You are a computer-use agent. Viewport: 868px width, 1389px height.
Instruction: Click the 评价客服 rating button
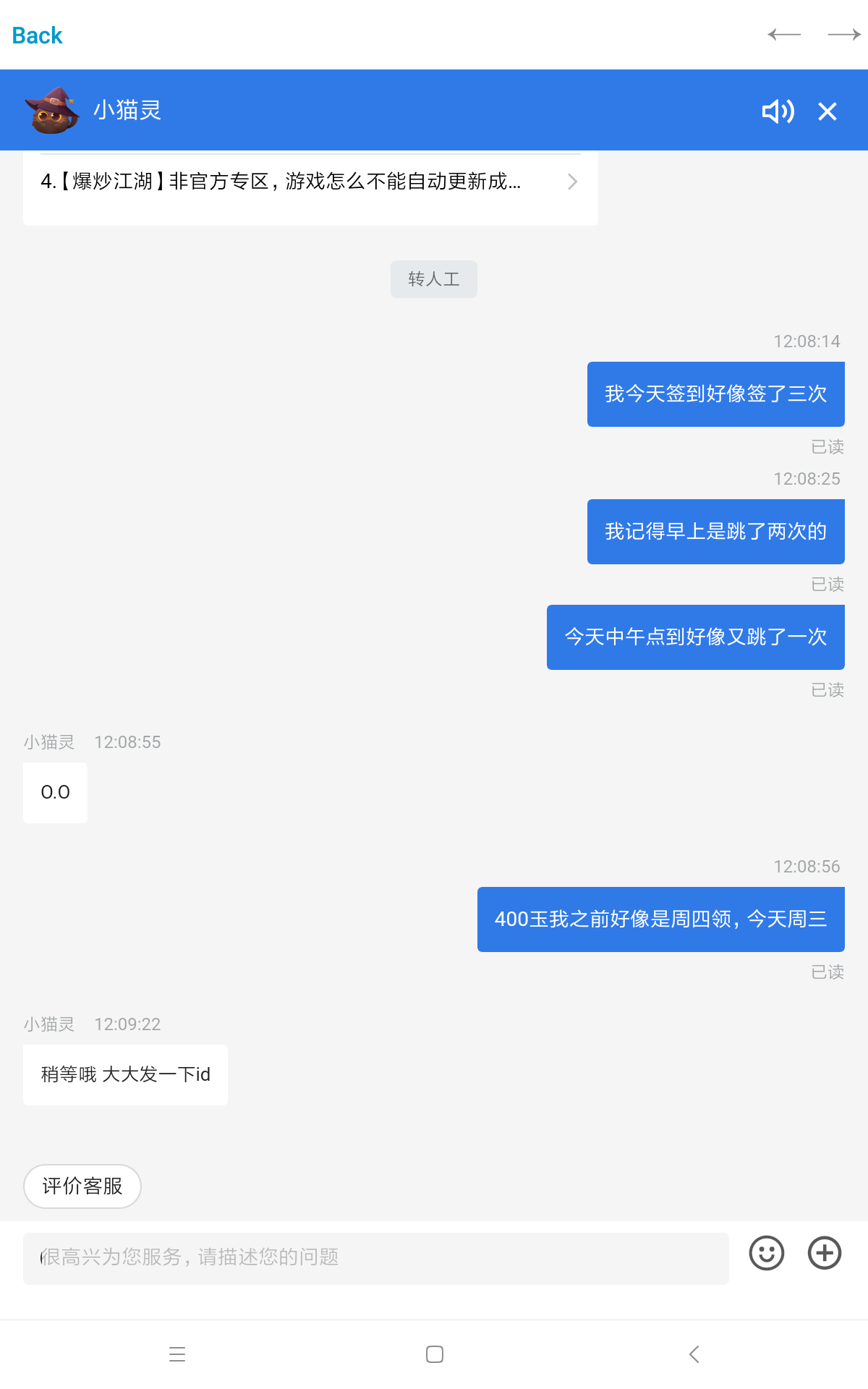click(x=82, y=1186)
